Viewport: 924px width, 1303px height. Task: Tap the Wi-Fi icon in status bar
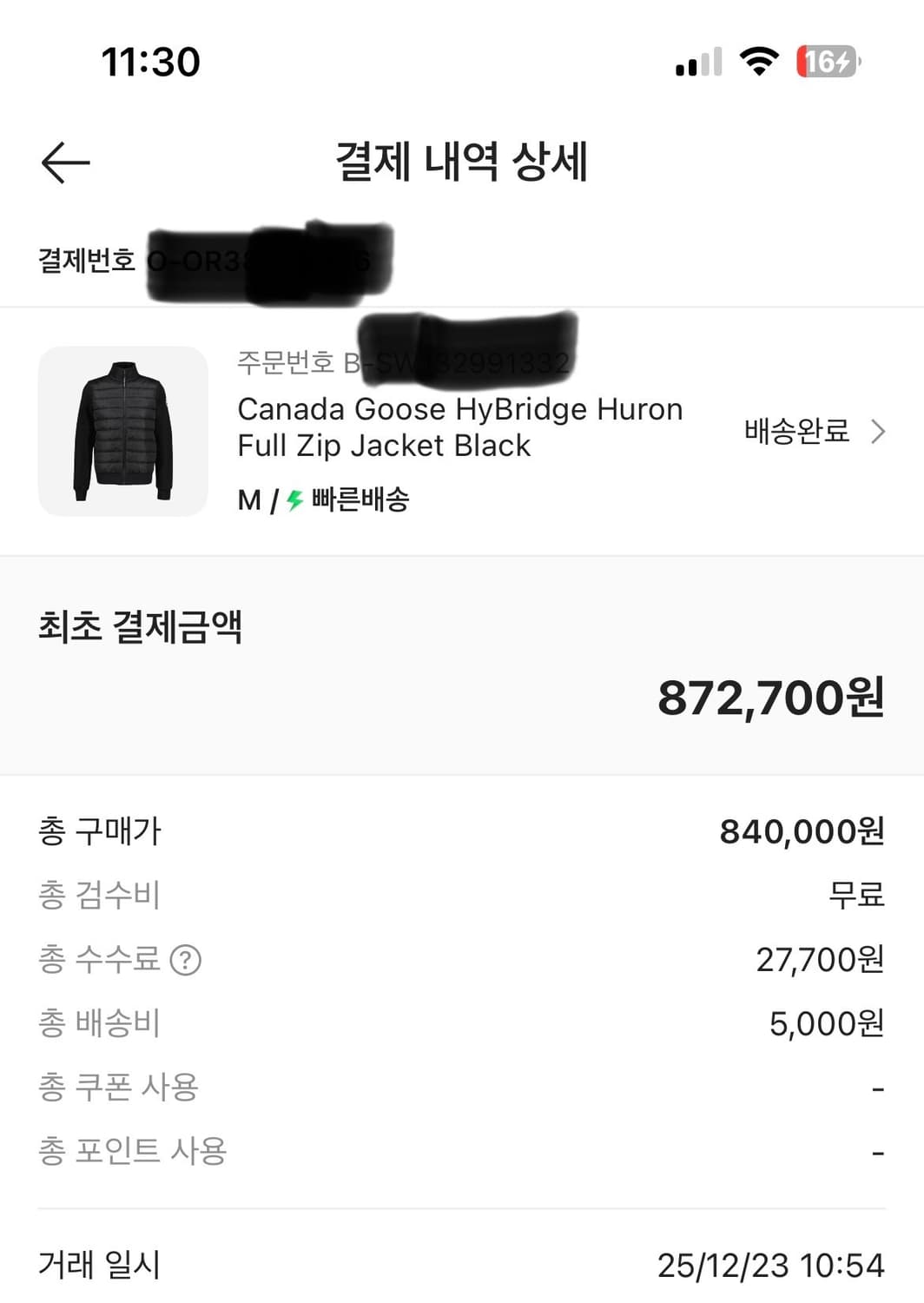758,61
